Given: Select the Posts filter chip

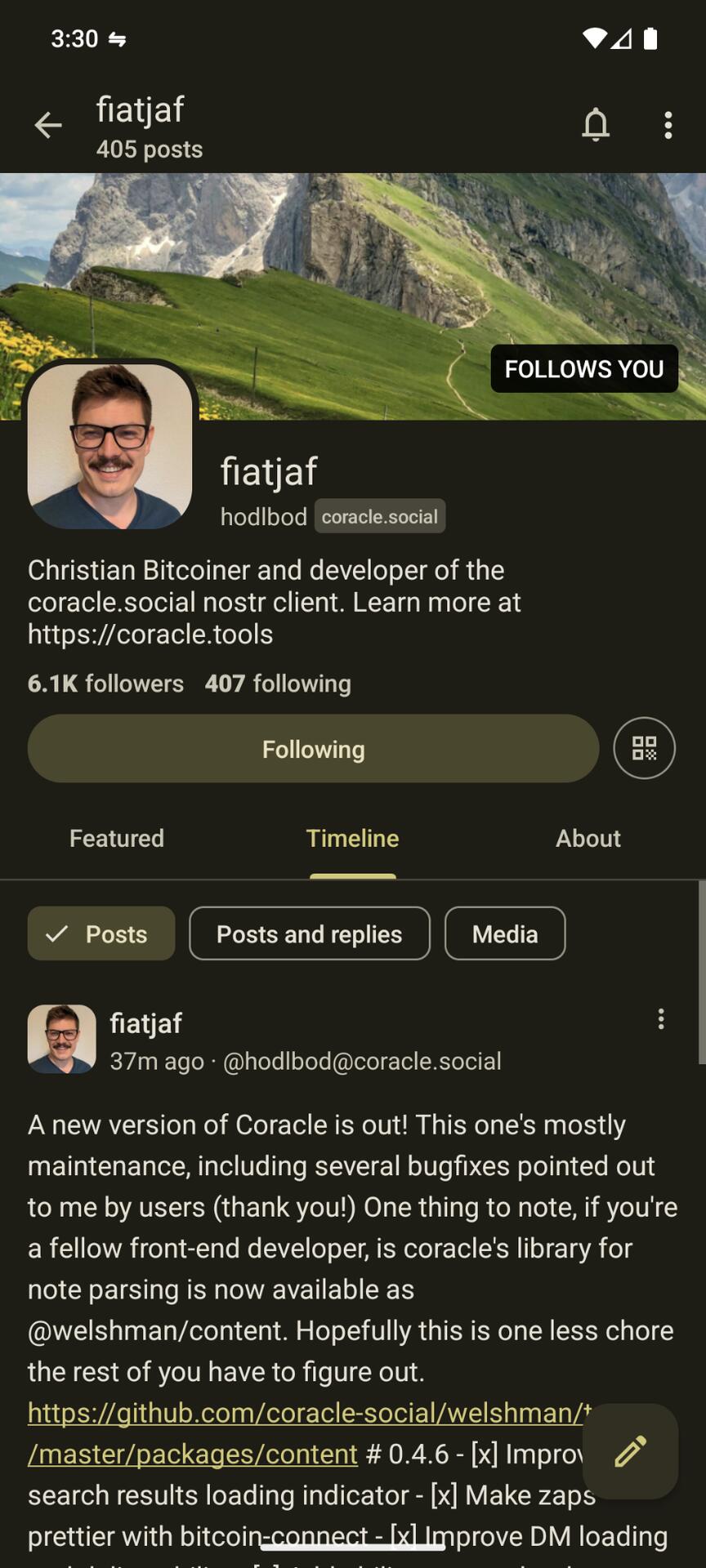Looking at the screenshot, I should point(101,933).
